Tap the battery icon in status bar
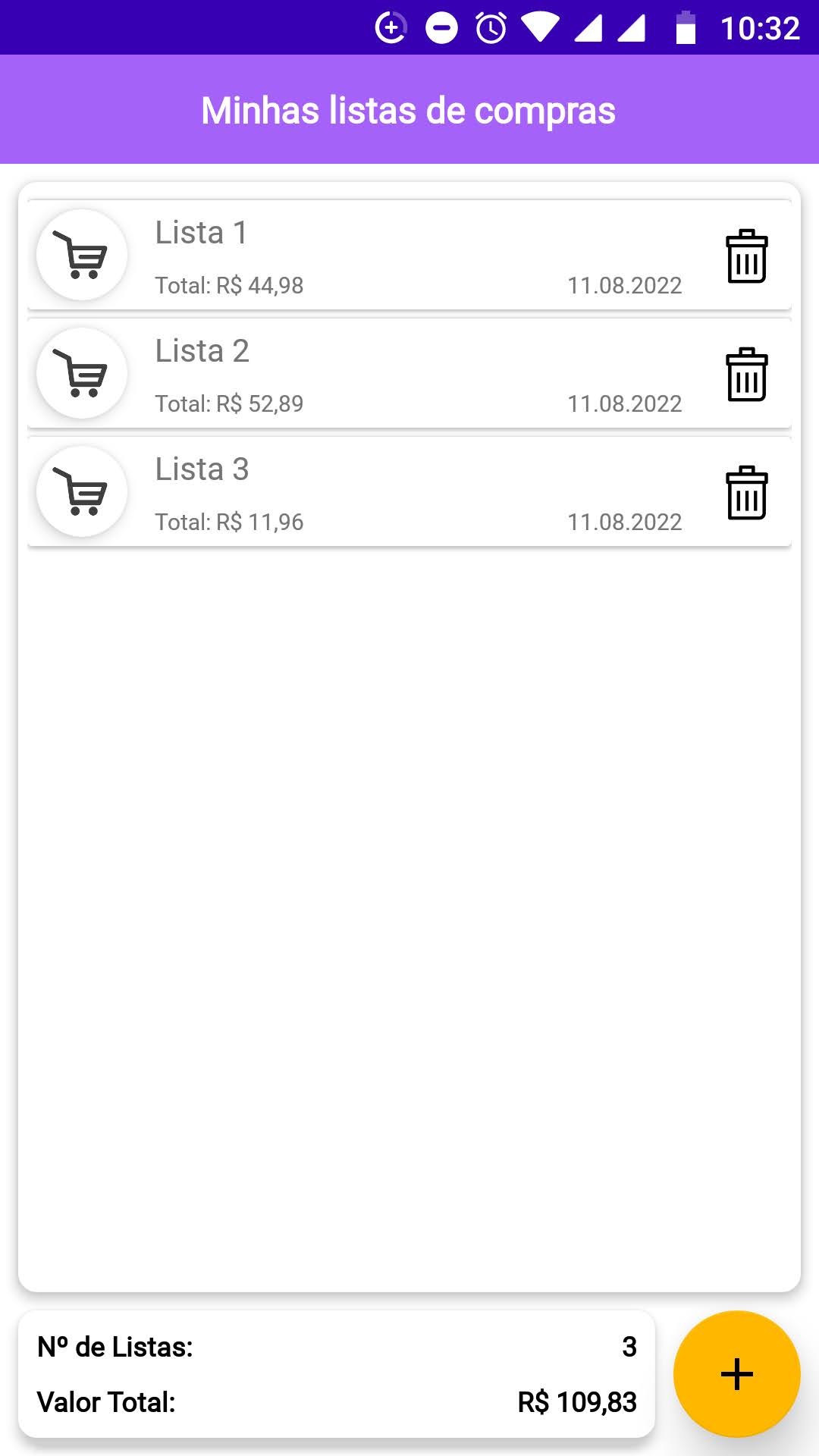 pos(684,27)
